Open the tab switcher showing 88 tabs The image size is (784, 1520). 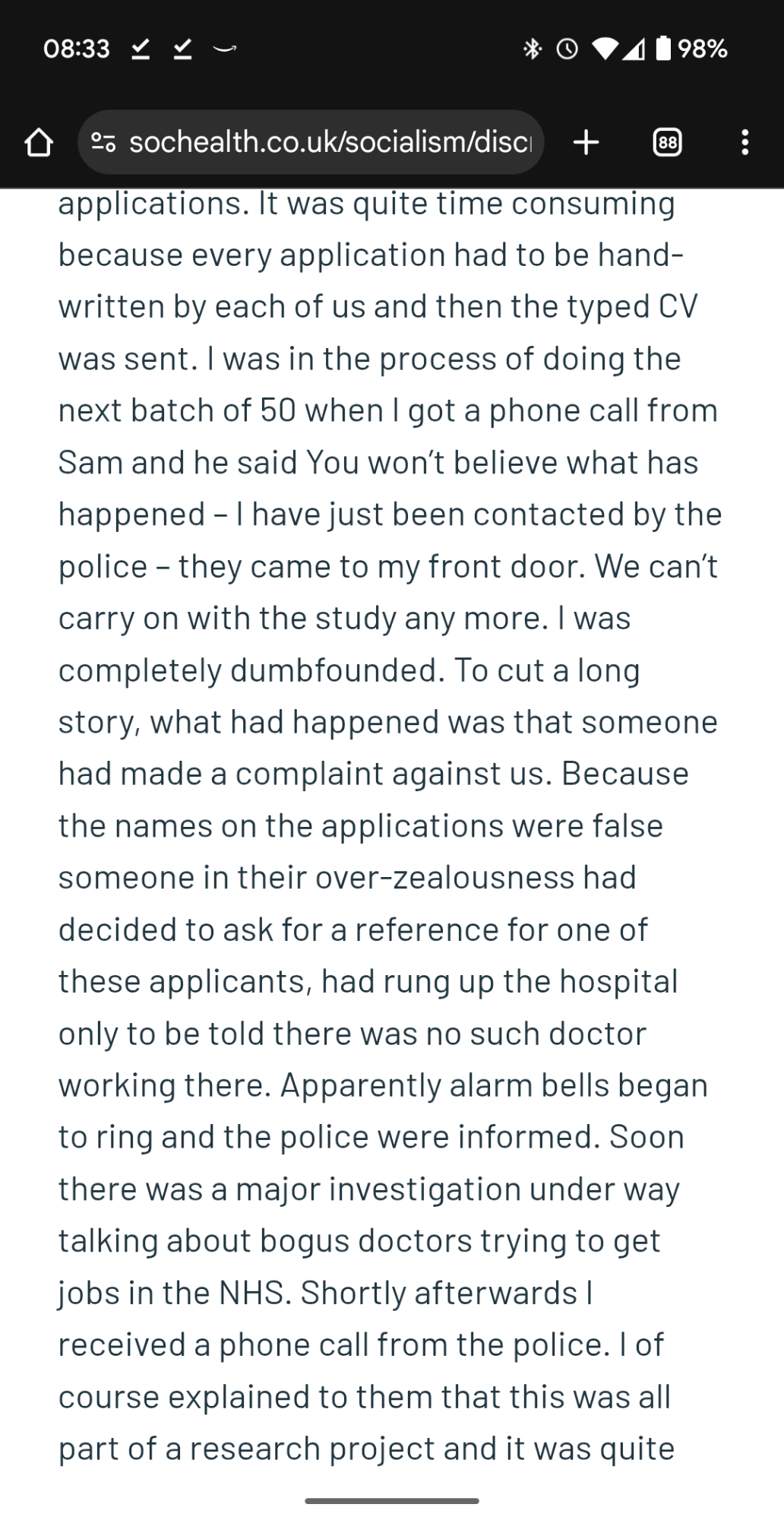(667, 142)
